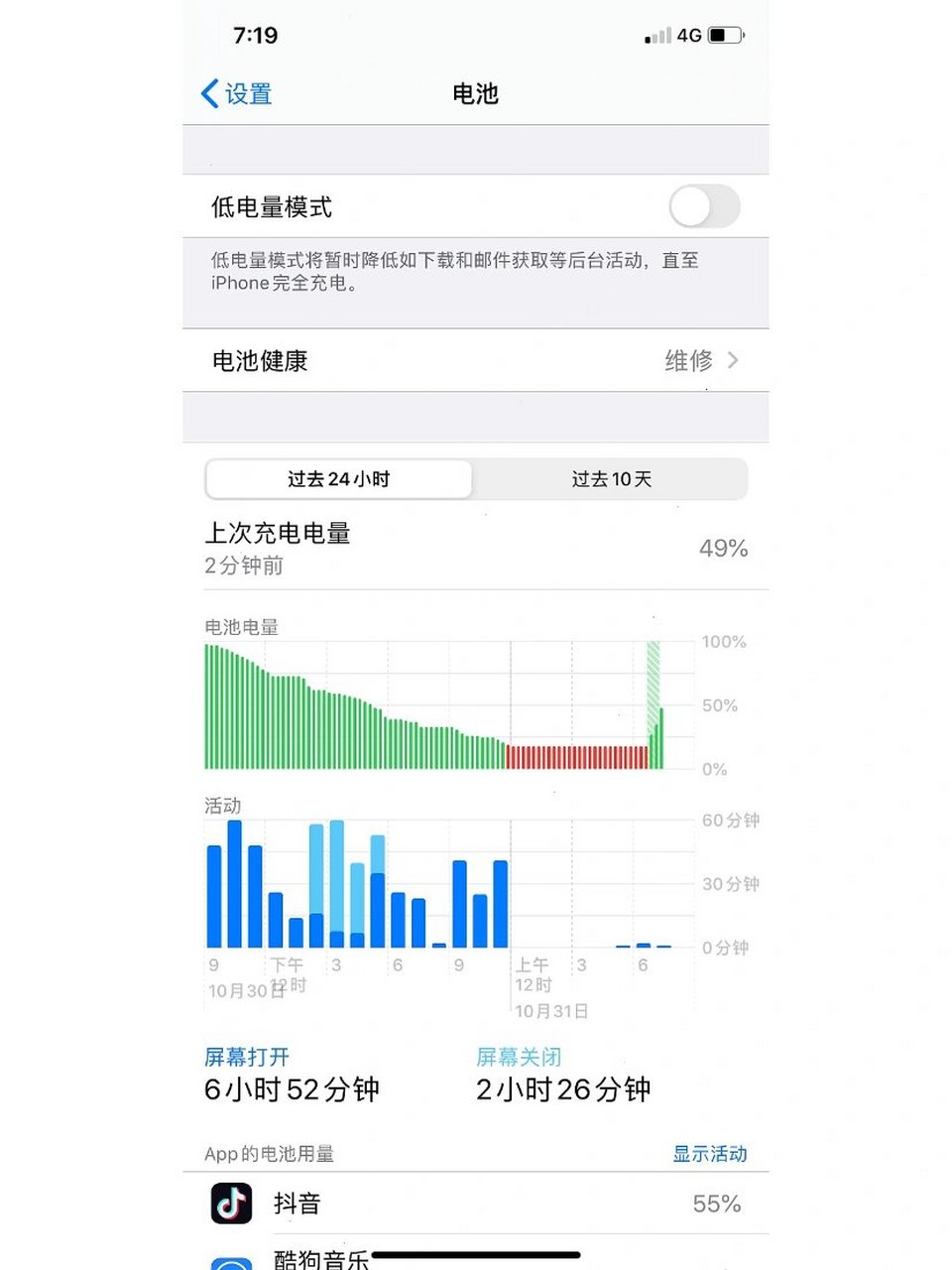
Task: Open 酷狗音乐 battery usage row
Action: [x=475, y=1258]
